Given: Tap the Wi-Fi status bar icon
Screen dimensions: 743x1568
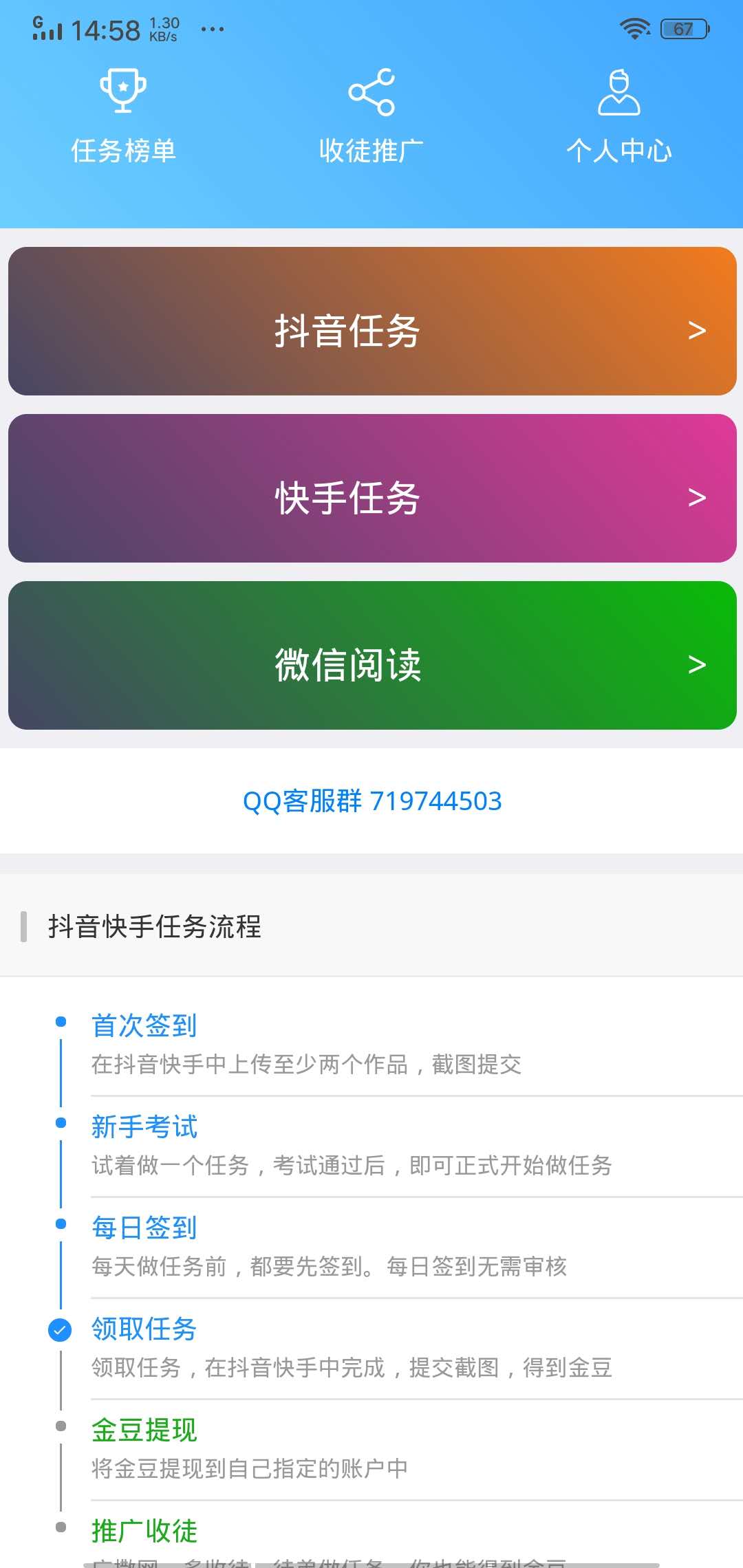Looking at the screenshot, I should pos(634,29).
